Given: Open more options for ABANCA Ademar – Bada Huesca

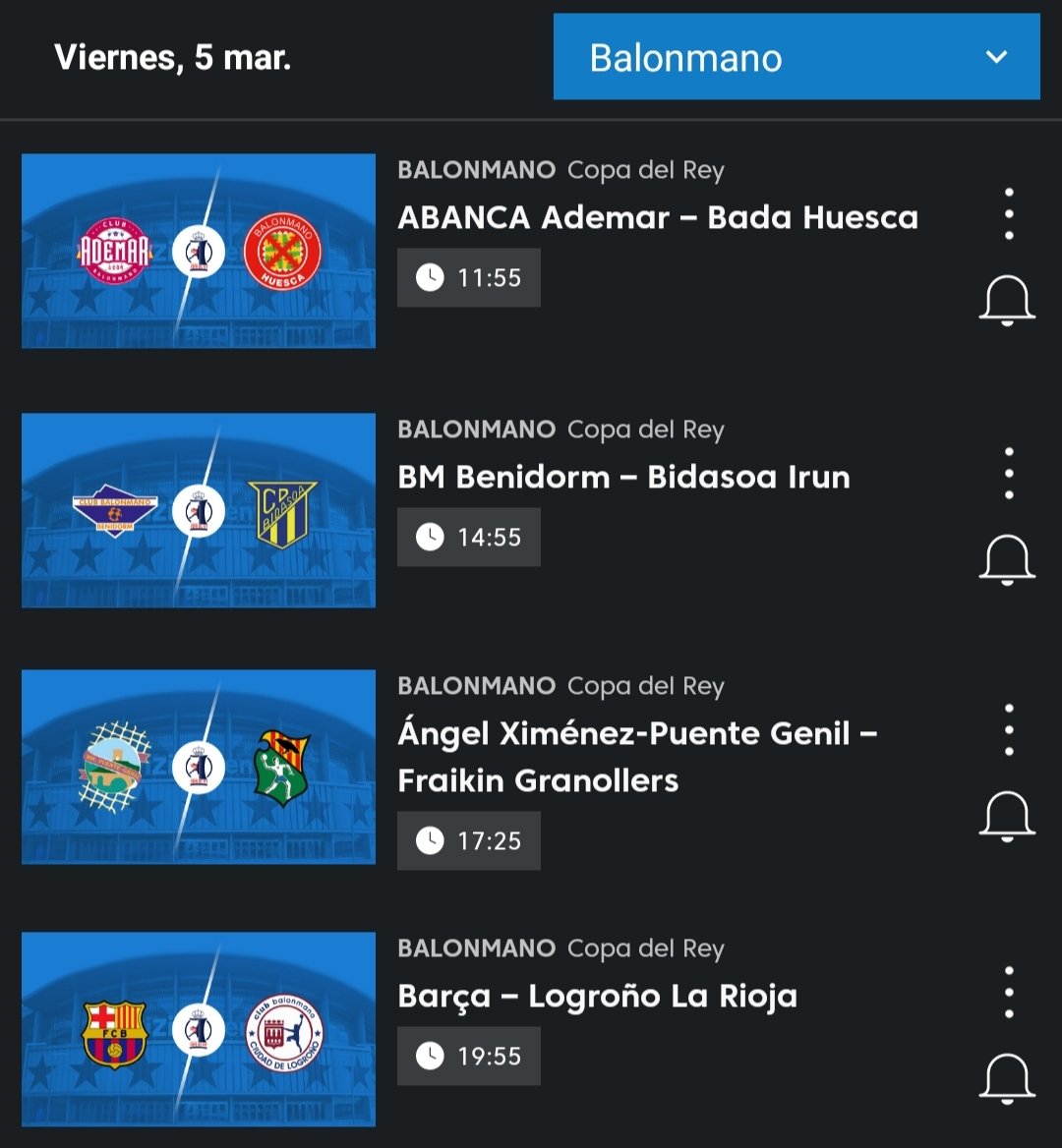Looking at the screenshot, I should coord(1009,214).
